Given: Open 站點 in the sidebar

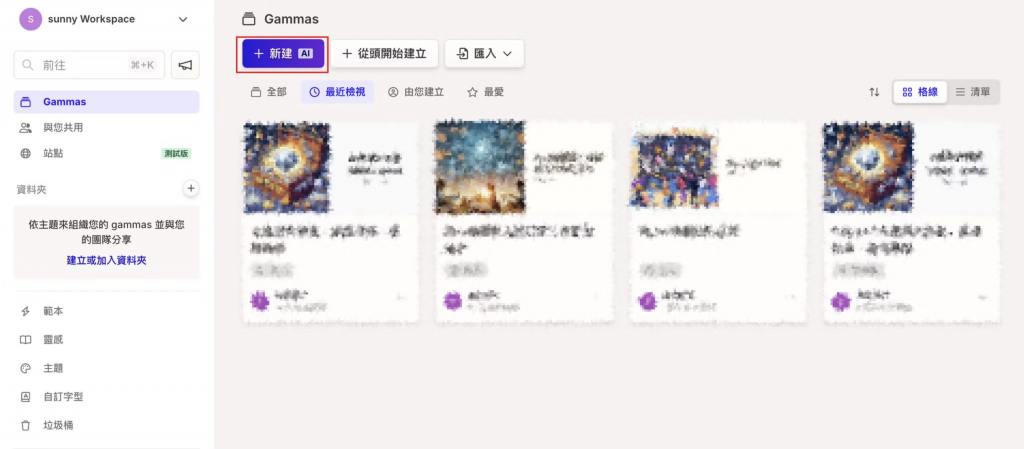Looking at the screenshot, I should [54, 154].
